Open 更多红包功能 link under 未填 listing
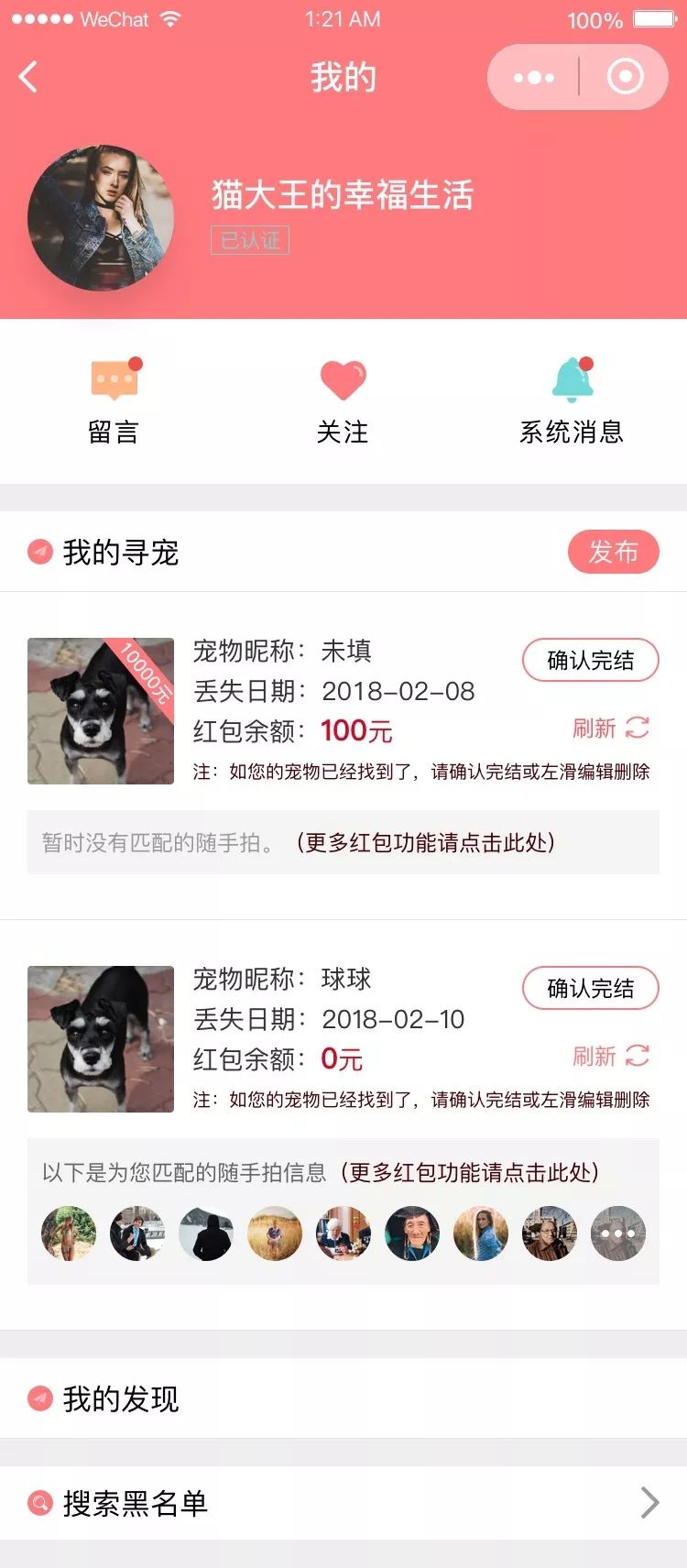This screenshot has height=1568, width=687. point(431,844)
